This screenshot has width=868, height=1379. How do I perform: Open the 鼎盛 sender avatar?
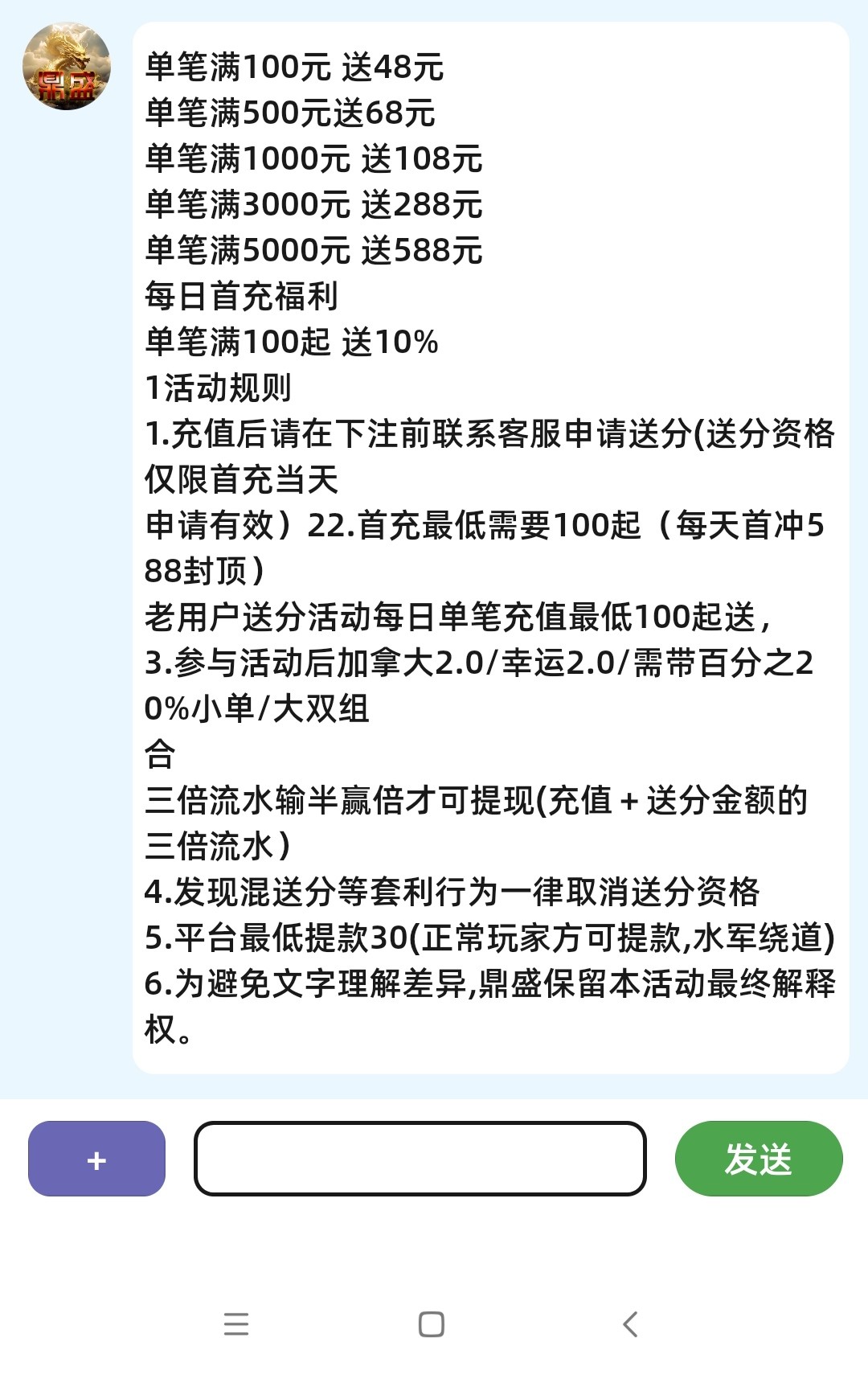pos(66,66)
